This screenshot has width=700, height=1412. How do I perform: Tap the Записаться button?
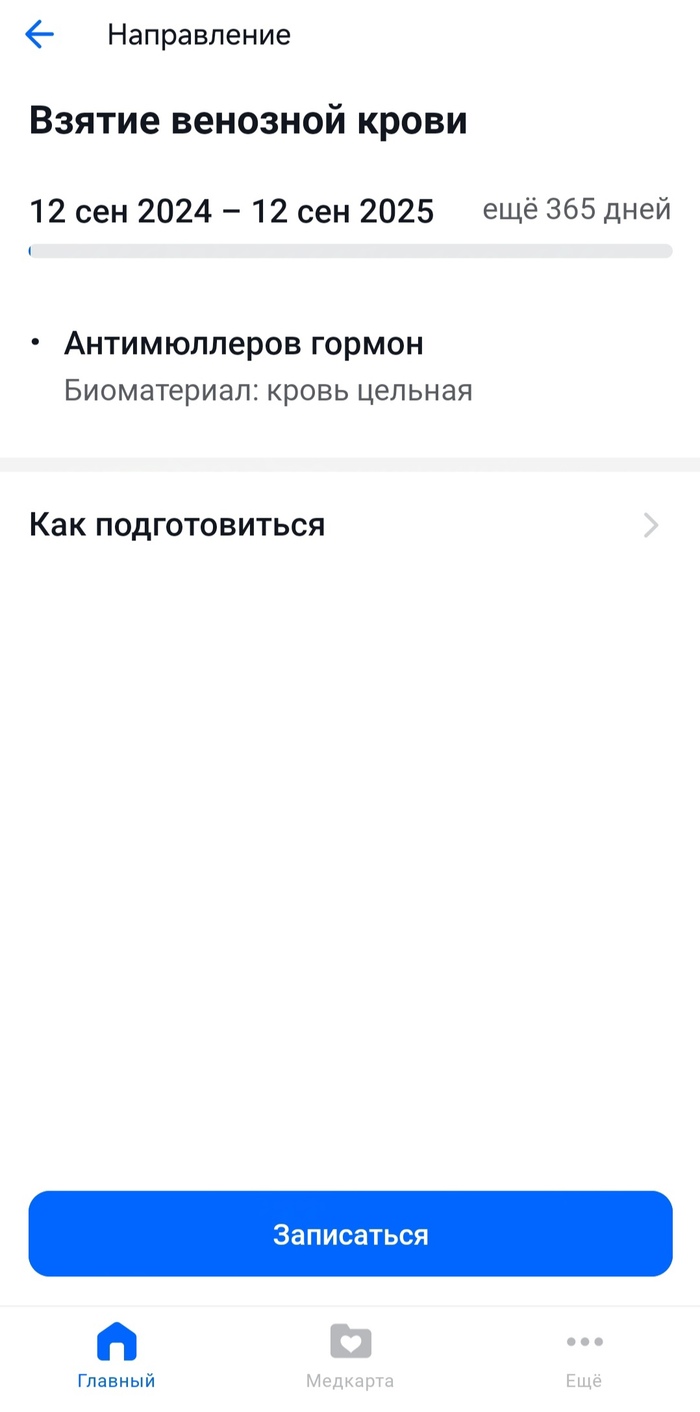(350, 1234)
